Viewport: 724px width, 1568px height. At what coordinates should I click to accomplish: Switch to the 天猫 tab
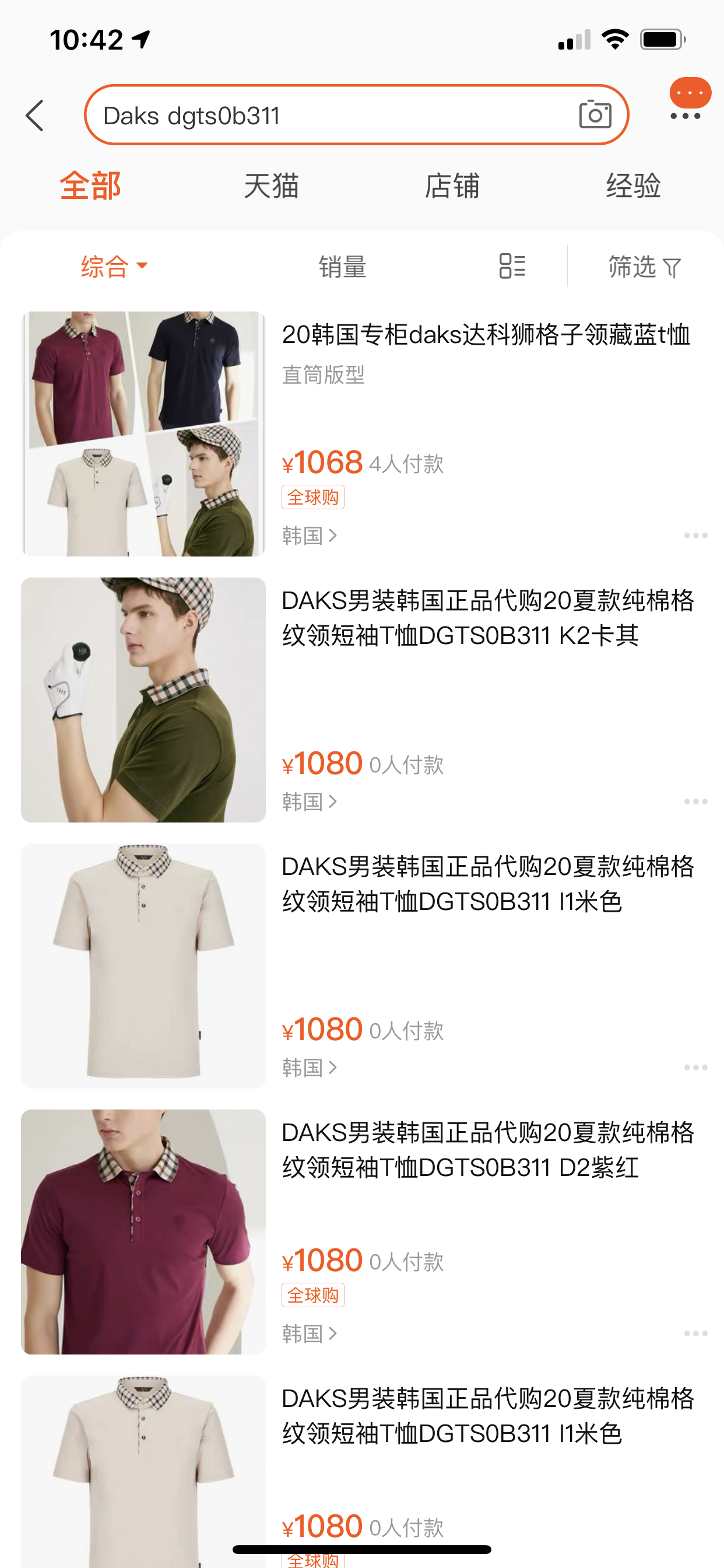tap(271, 185)
